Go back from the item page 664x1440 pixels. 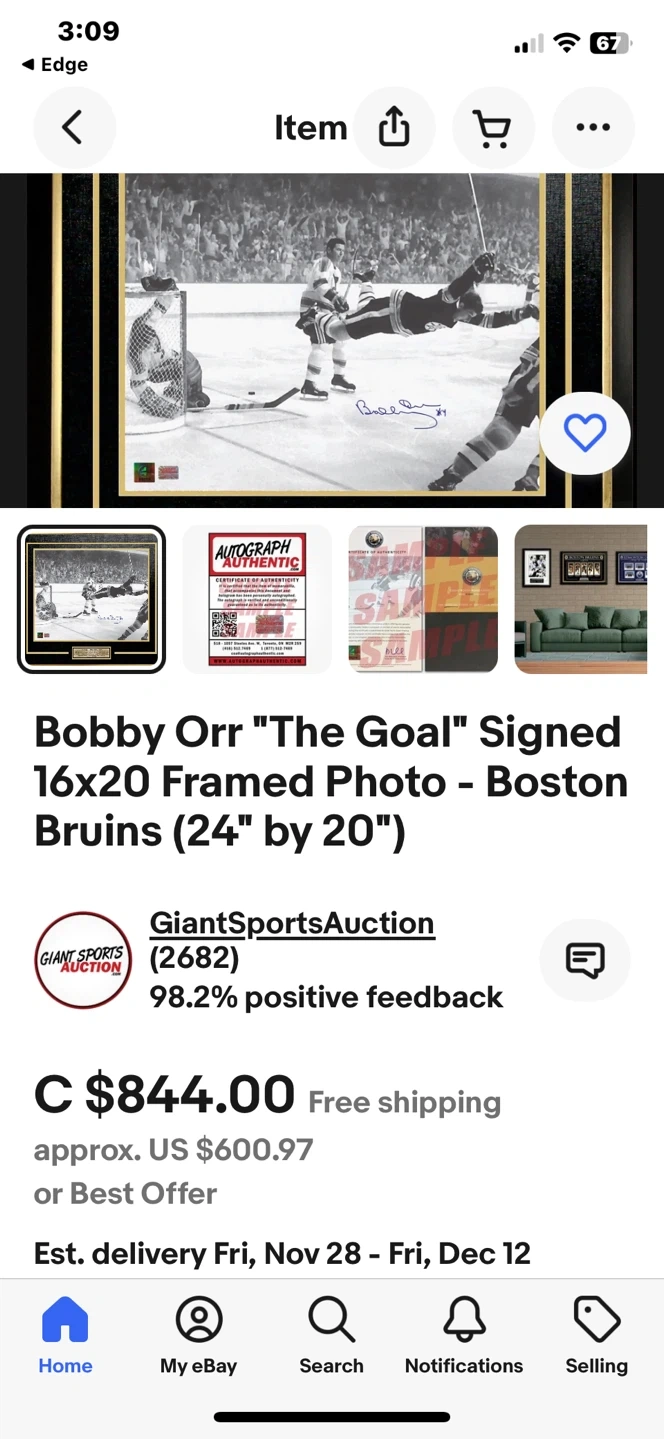tap(74, 128)
